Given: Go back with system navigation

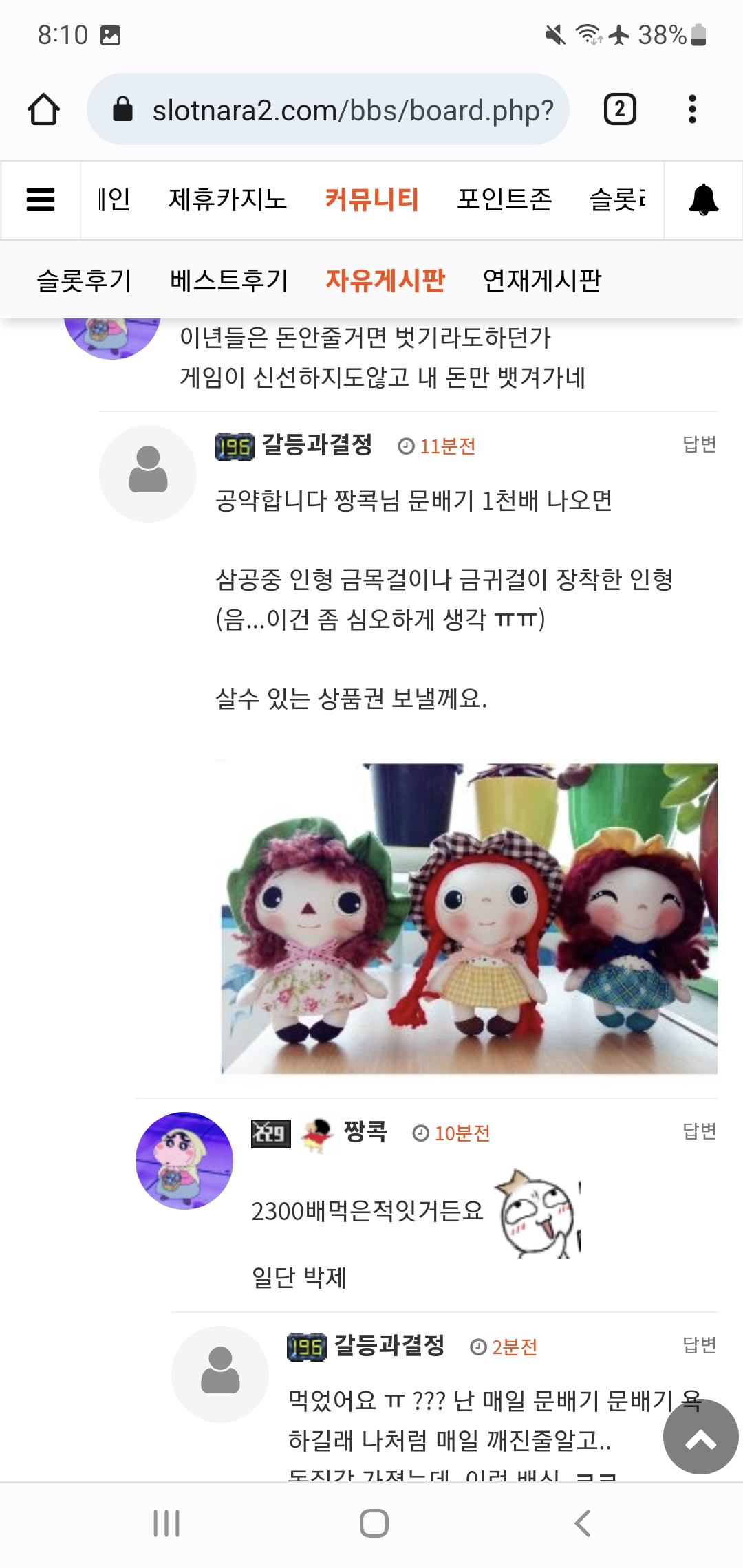Looking at the screenshot, I should point(583,1523).
